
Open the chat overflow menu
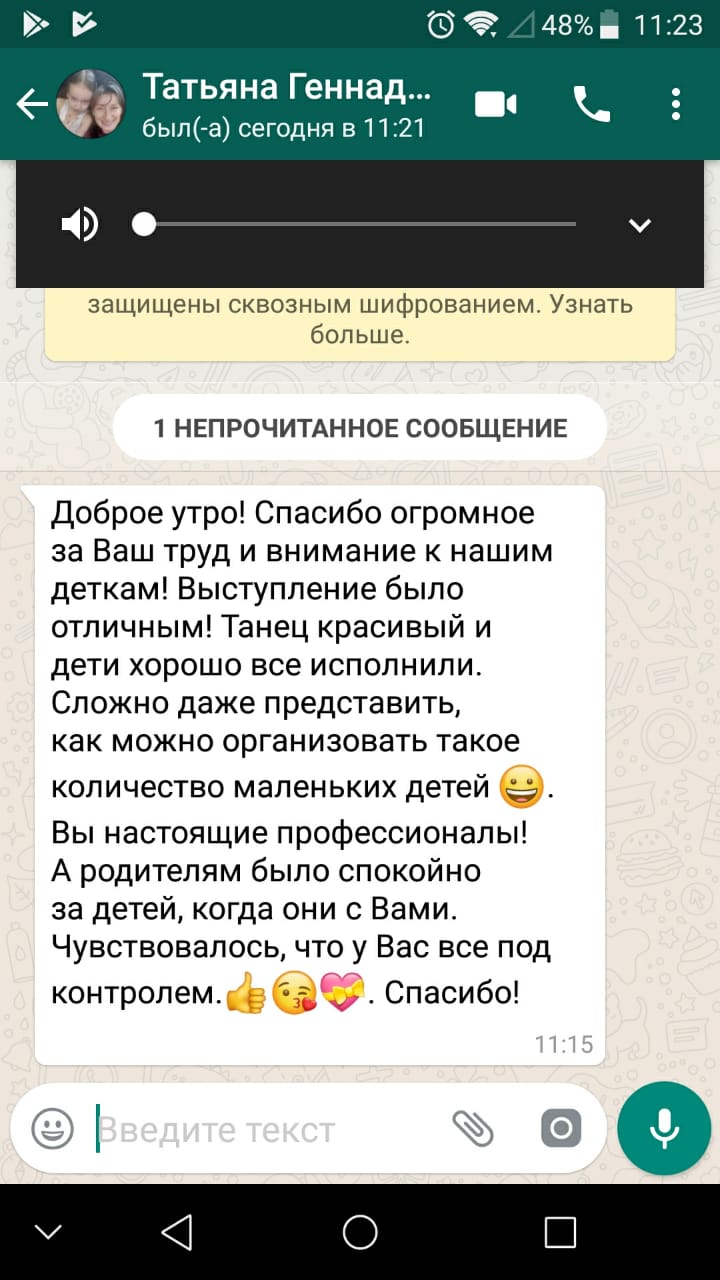(677, 104)
